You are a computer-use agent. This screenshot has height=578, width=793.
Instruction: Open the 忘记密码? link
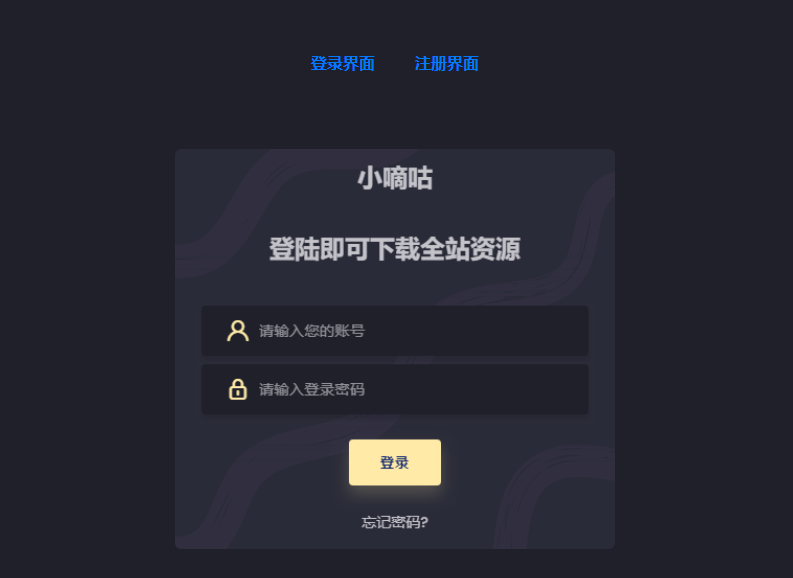point(394,522)
